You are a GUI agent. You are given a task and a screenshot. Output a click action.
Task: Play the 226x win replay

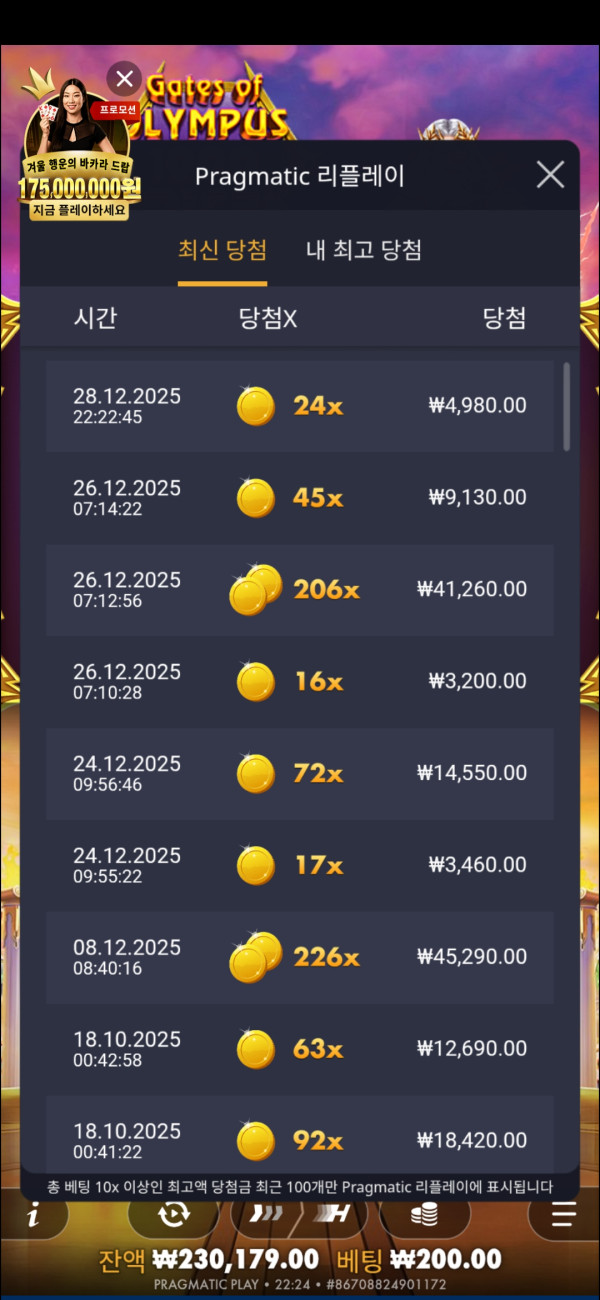pos(300,957)
